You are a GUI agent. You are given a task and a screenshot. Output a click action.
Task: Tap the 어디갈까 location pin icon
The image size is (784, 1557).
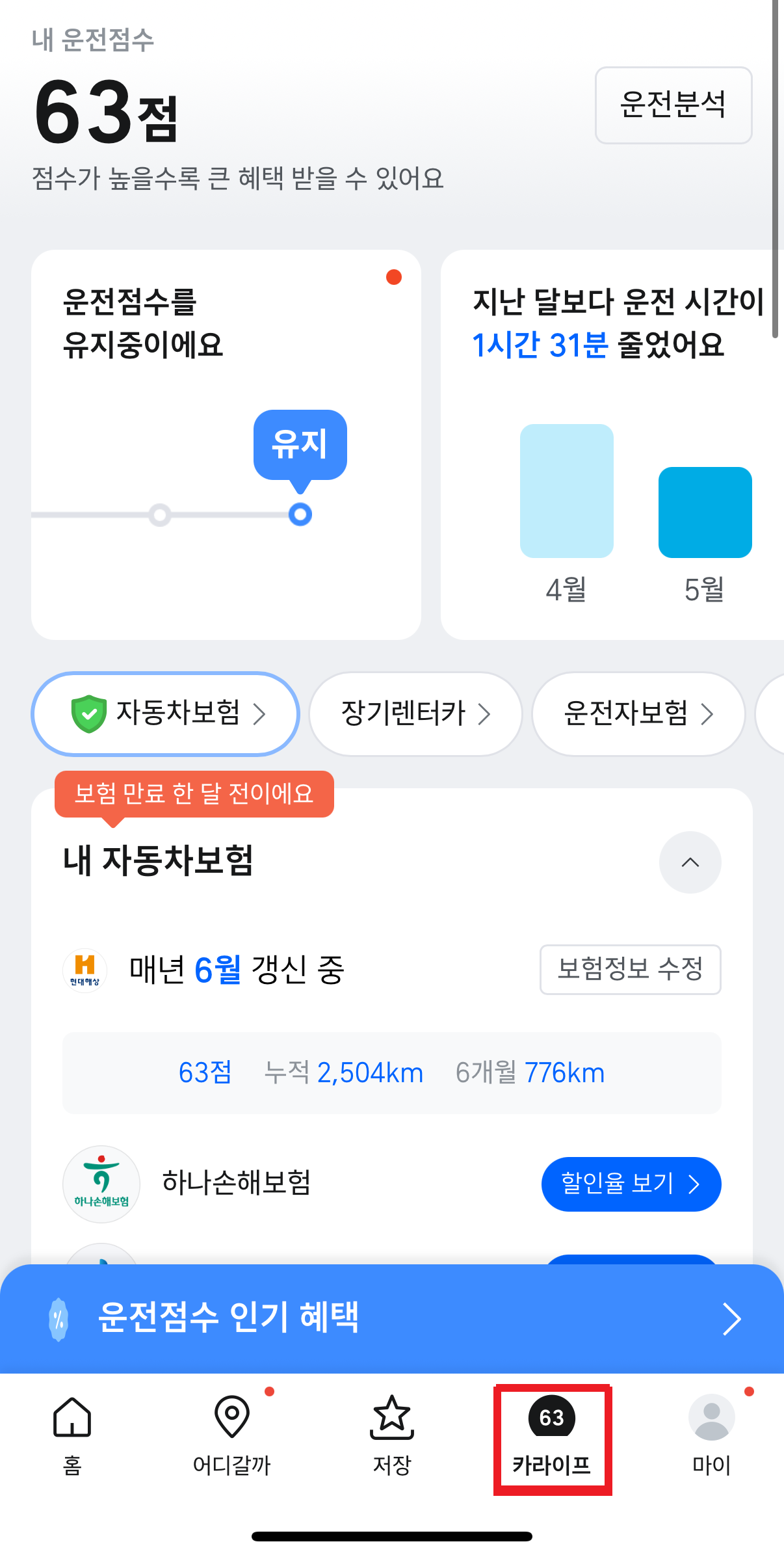tap(231, 1418)
